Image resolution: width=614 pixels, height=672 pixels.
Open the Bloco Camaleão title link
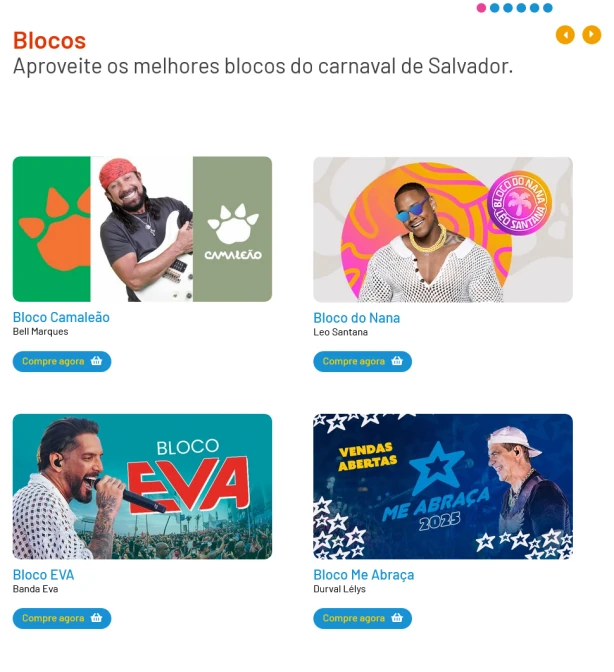tap(61, 317)
